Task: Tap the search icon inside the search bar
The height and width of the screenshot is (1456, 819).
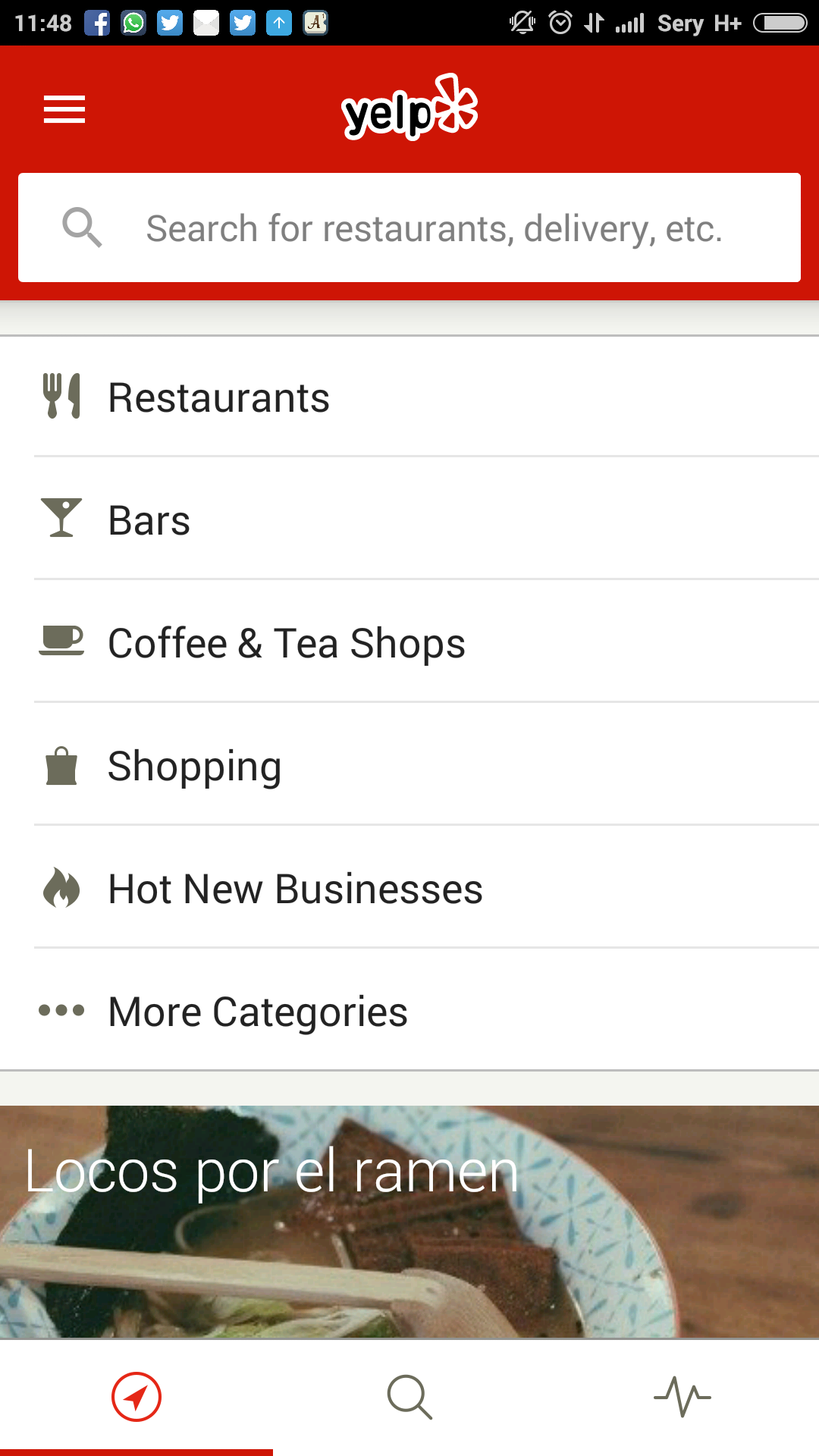Action: [x=83, y=227]
